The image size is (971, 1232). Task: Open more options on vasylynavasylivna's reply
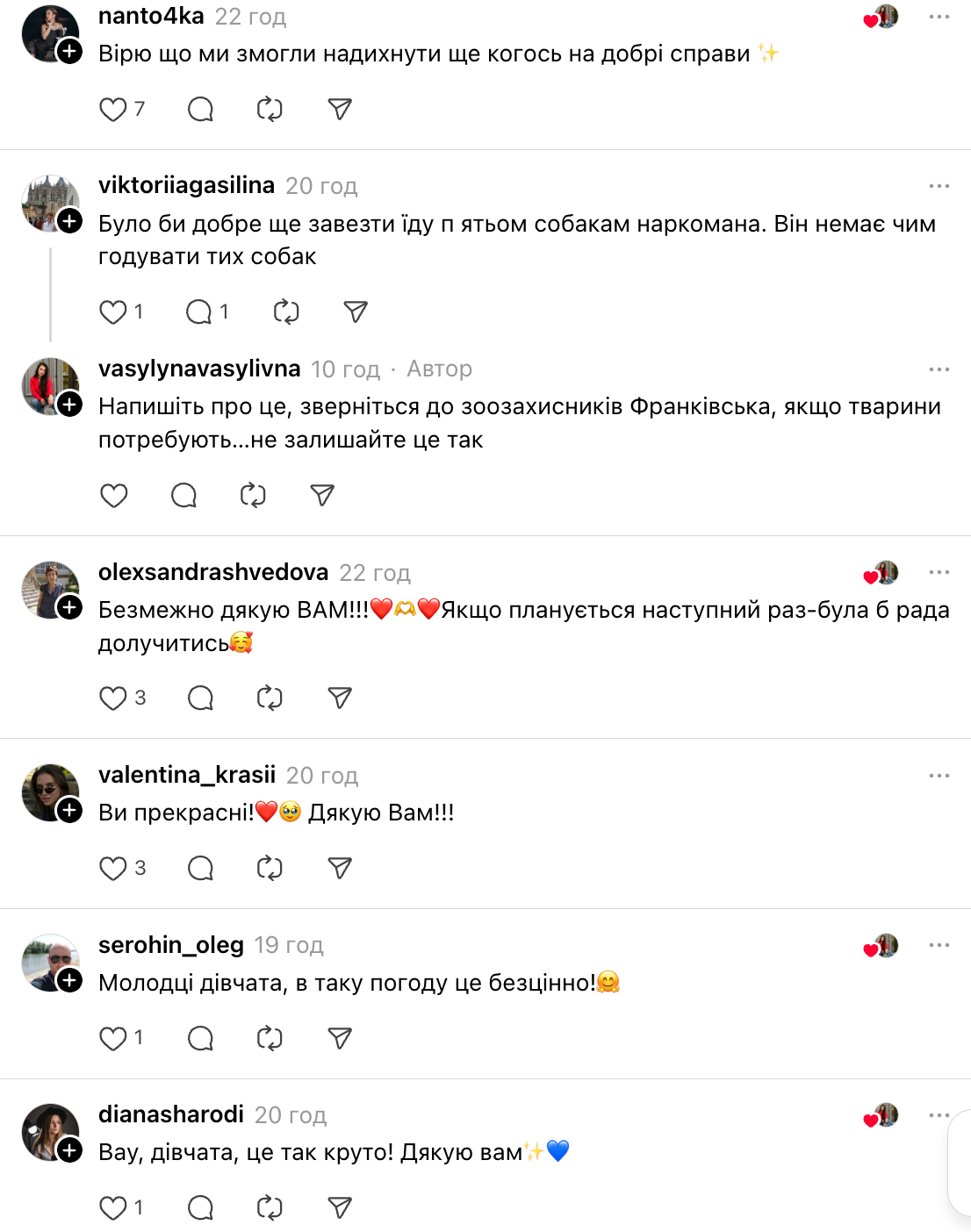[x=939, y=369]
